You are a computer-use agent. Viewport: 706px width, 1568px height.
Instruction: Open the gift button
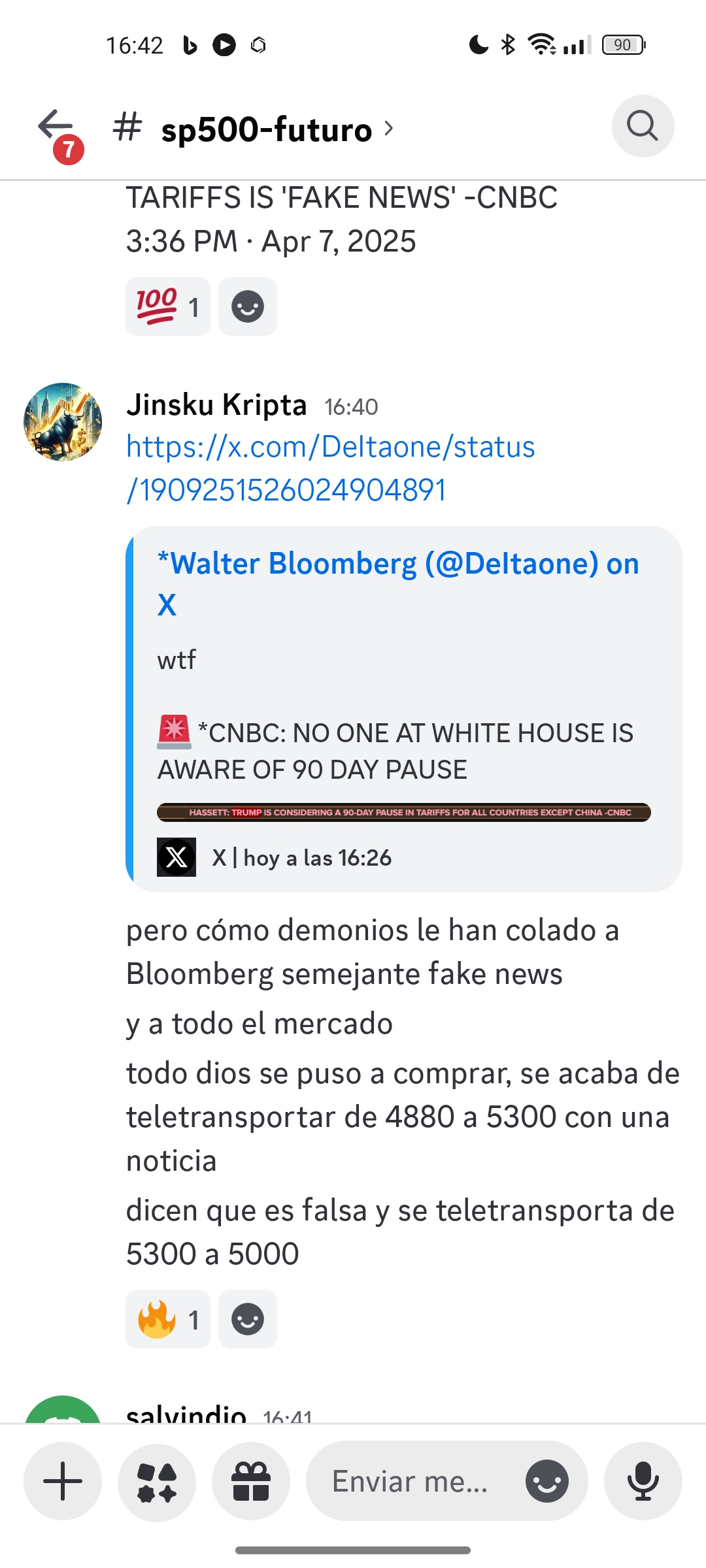pyautogui.click(x=251, y=1481)
